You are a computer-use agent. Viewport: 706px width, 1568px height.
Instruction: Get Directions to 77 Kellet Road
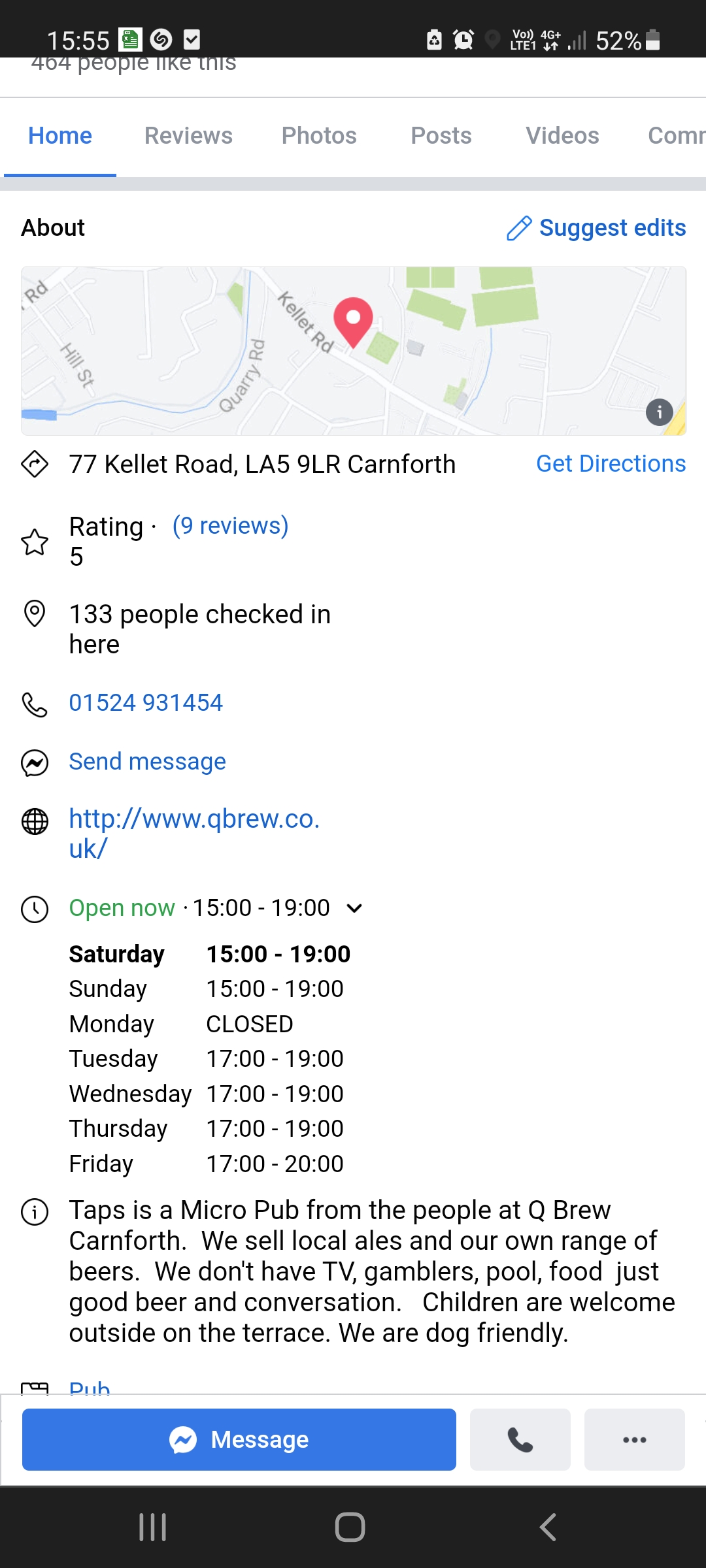coord(611,464)
